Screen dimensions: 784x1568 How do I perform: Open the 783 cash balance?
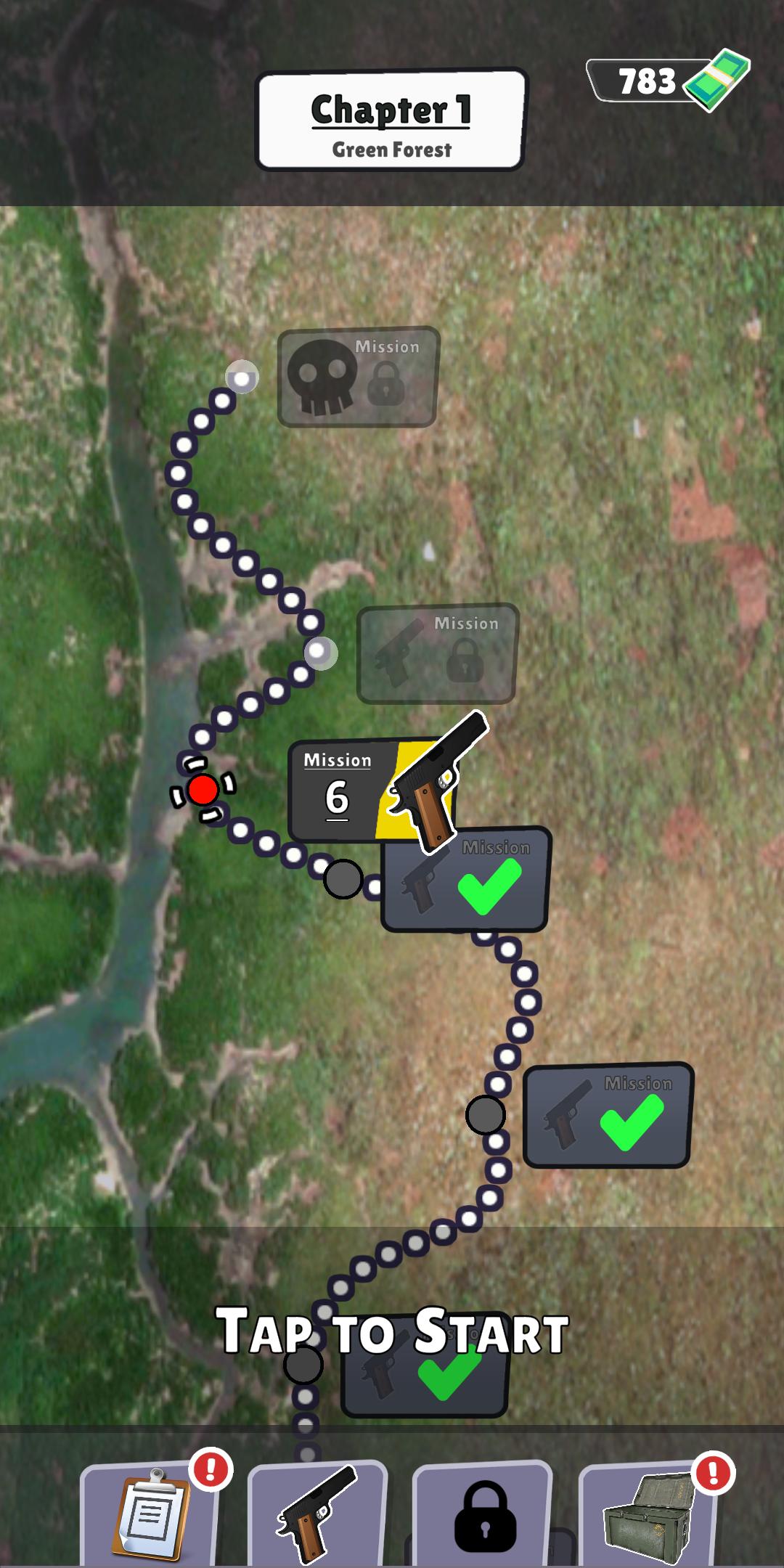click(666, 81)
